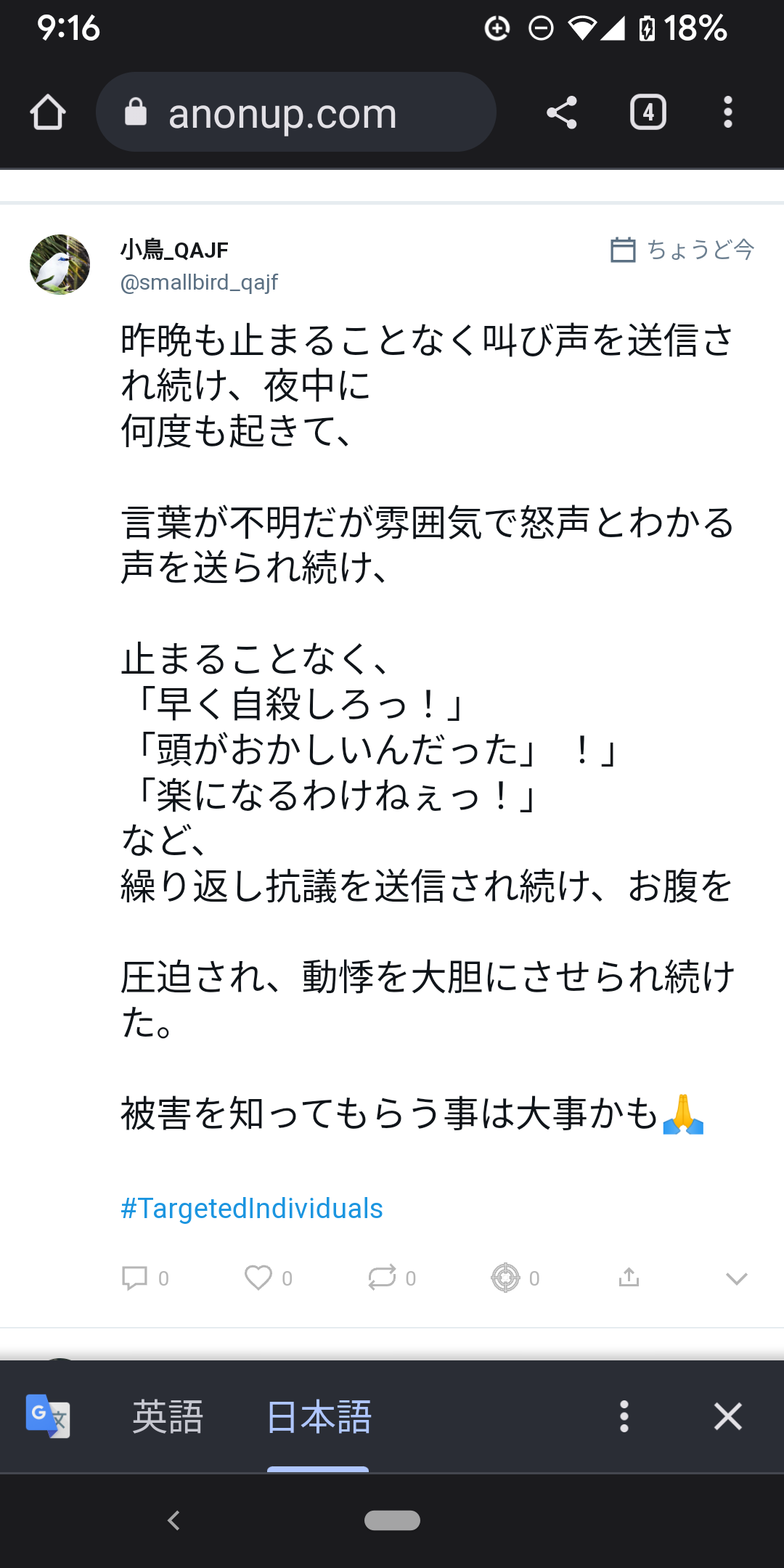This screenshot has height=1568, width=784.
Task: Open the browser home page
Action: (48, 113)
